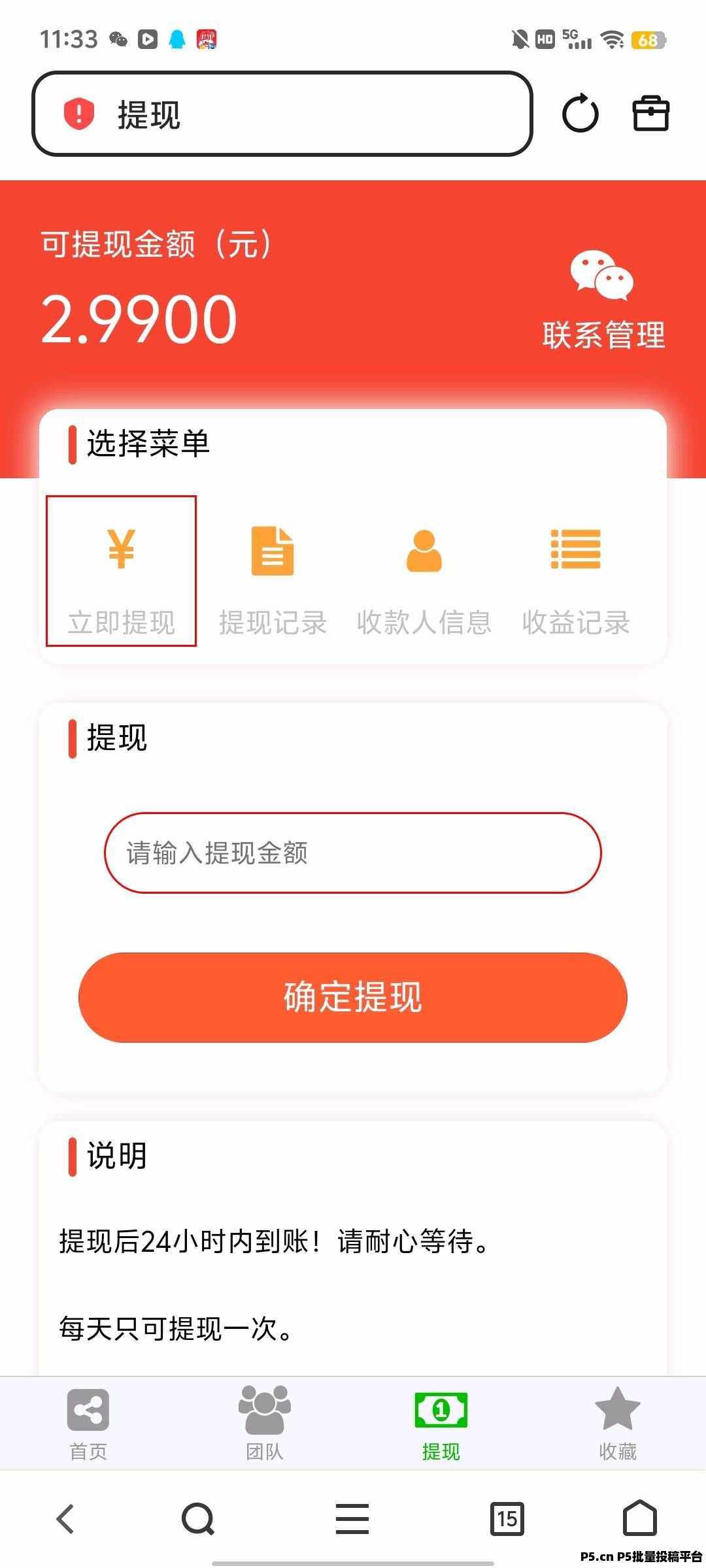Confirm withdrawal with 确定提现
This screenshot has height=1568, width=706.
tap(353, 997)
